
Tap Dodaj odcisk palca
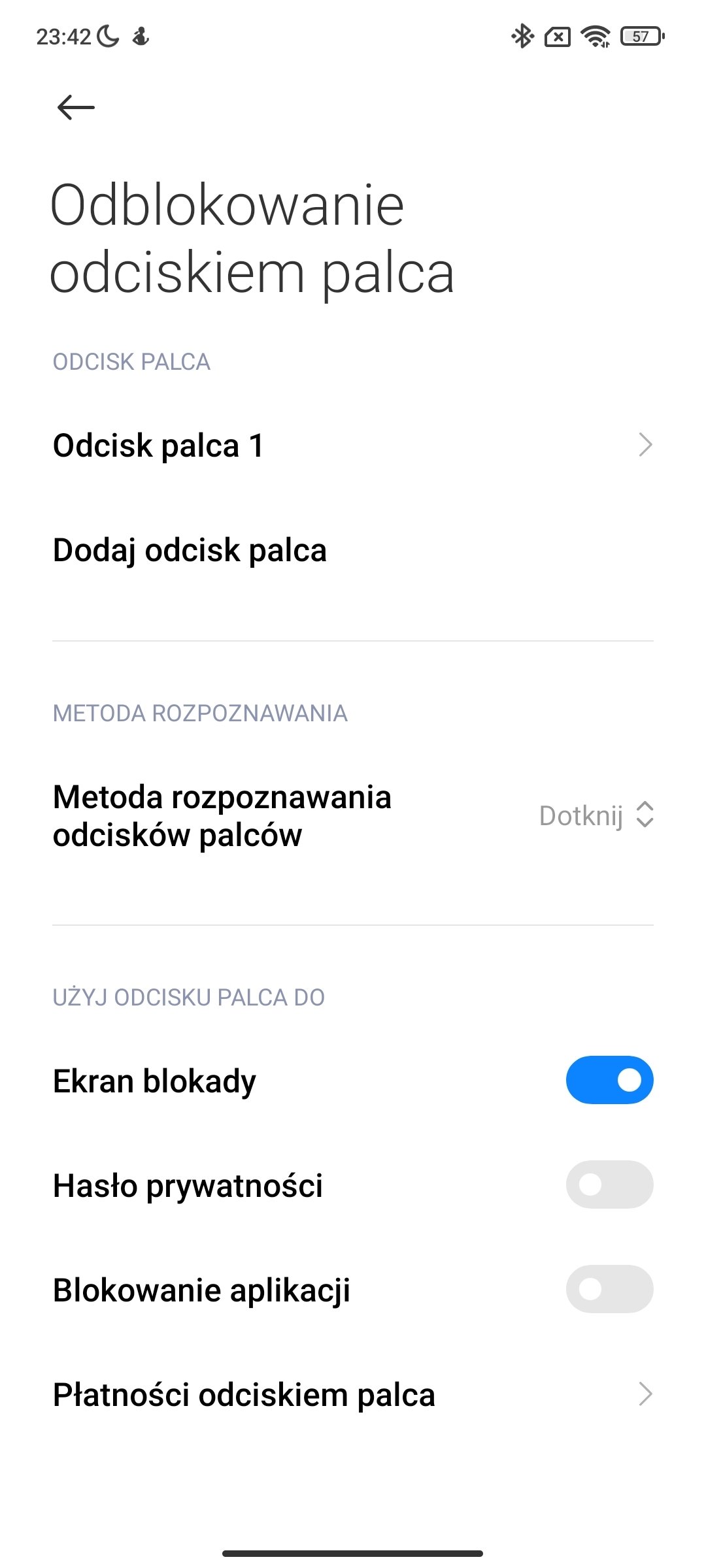point(353,550)
